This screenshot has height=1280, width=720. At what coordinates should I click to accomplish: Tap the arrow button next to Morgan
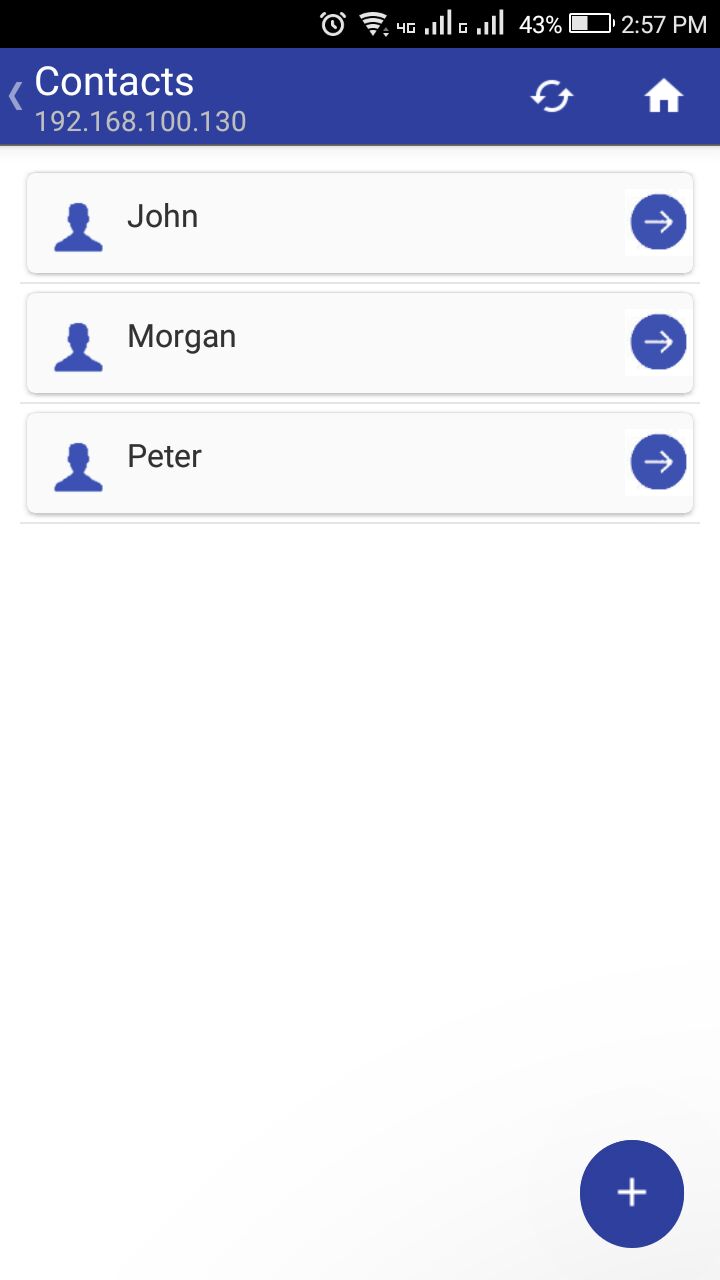pos(658,342)
